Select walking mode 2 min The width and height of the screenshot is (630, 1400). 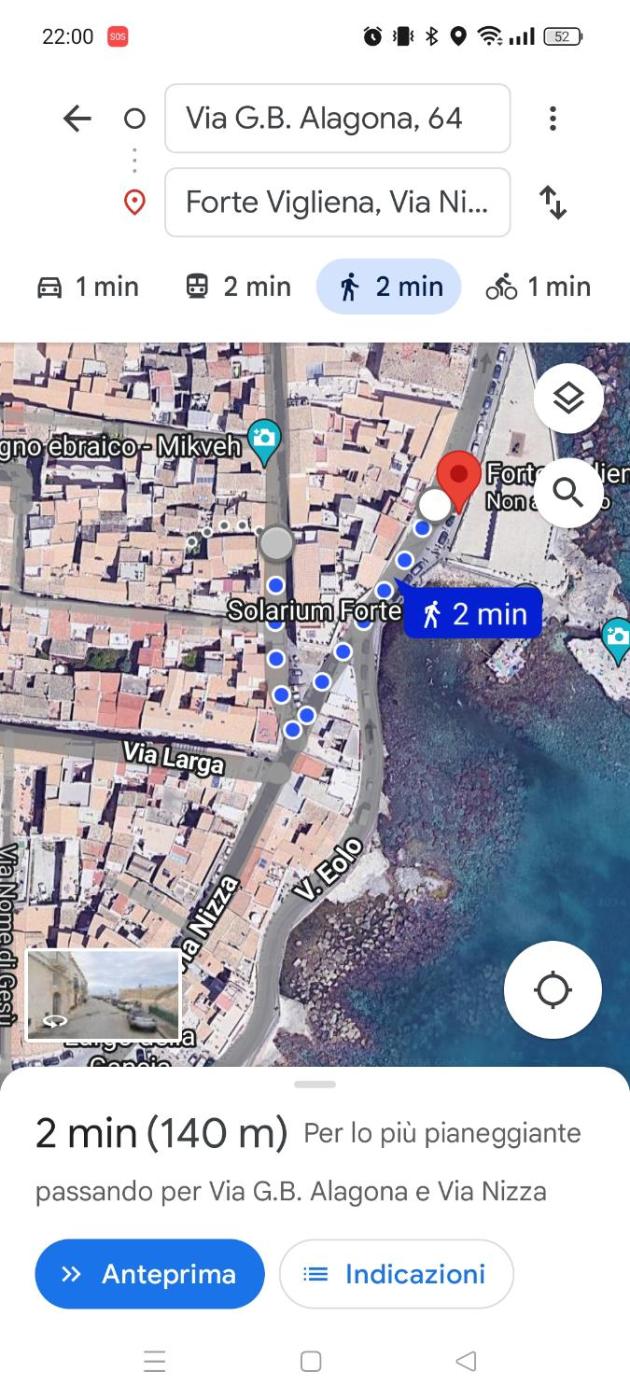click(x=389, y=287)
